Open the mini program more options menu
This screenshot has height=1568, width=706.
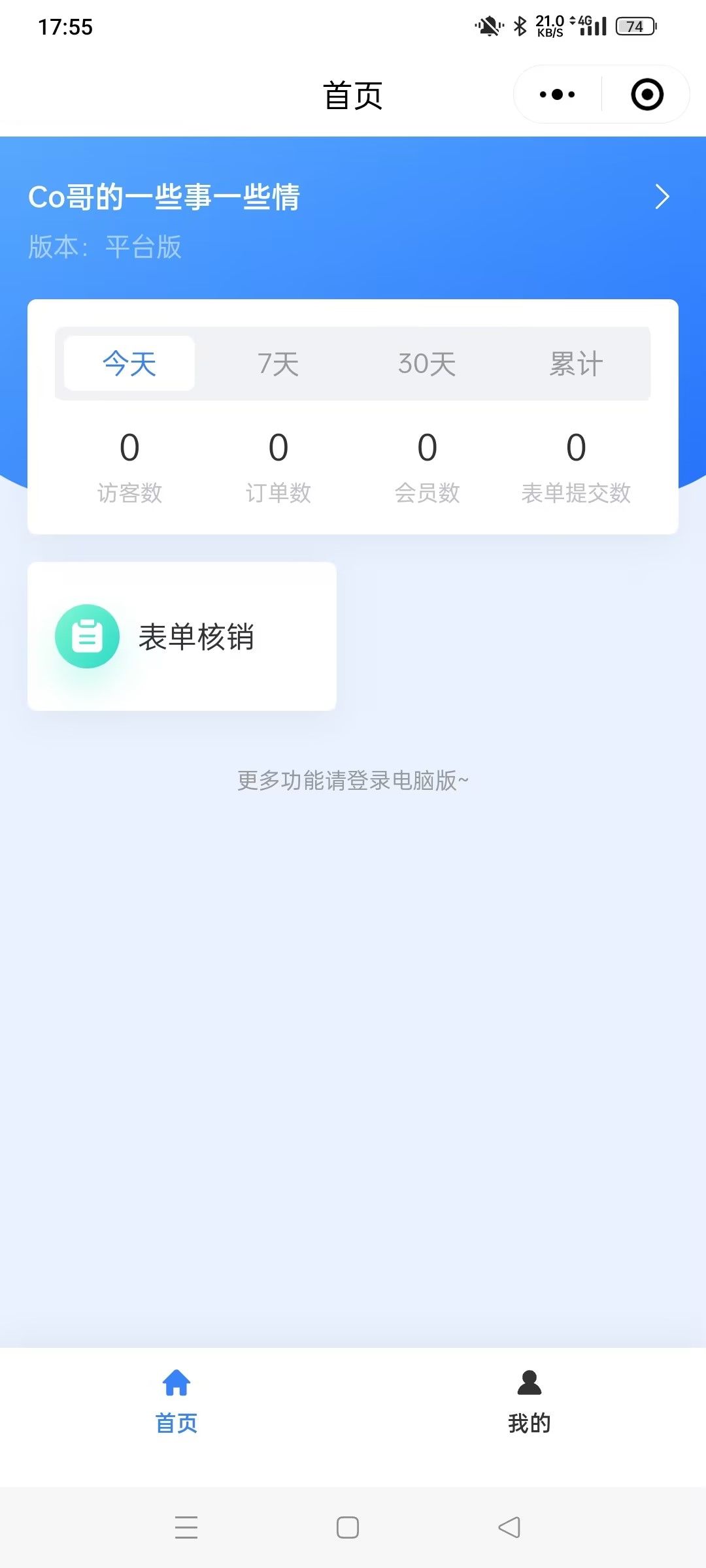[557, 95]
